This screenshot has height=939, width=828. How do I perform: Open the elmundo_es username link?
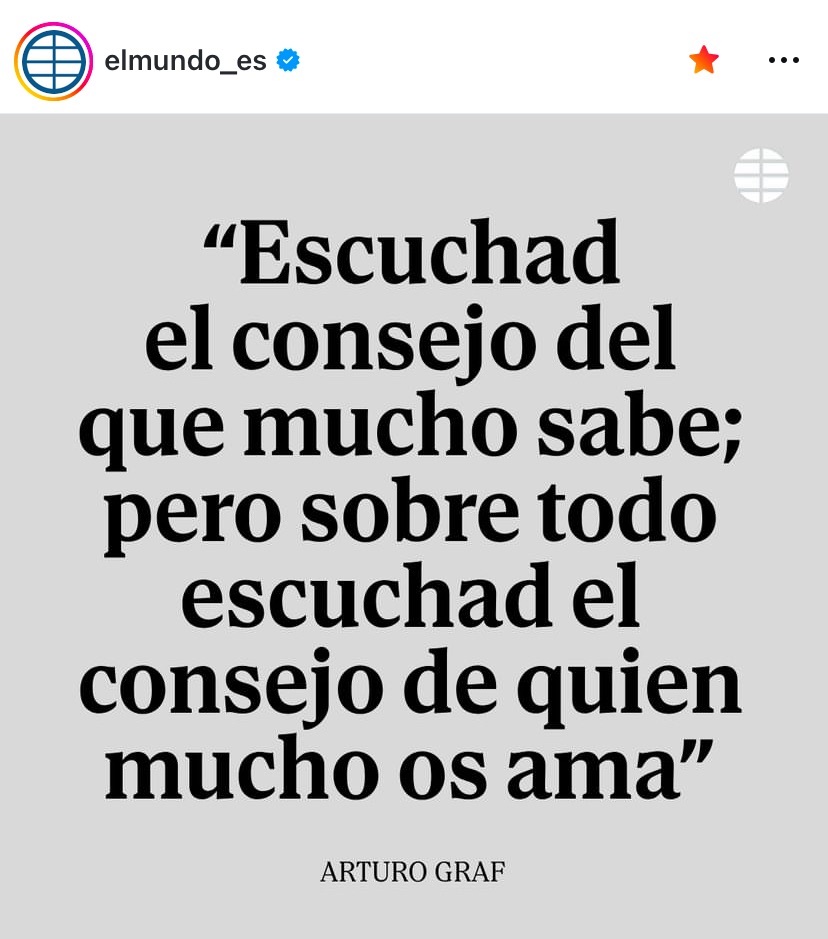(185, 61)
